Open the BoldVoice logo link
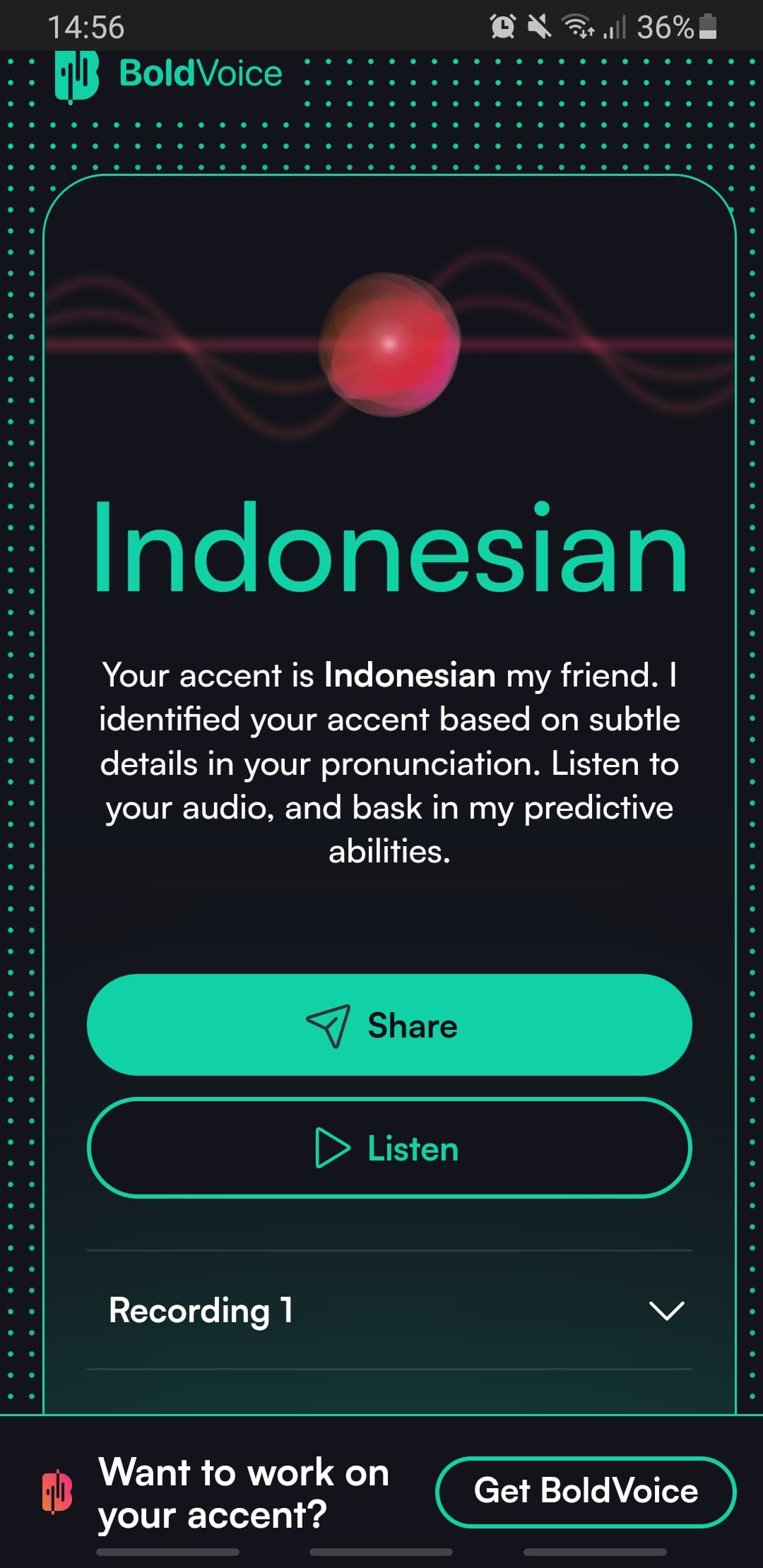The height and width of the screenshot is (1568, 763). tap(168, 74)
